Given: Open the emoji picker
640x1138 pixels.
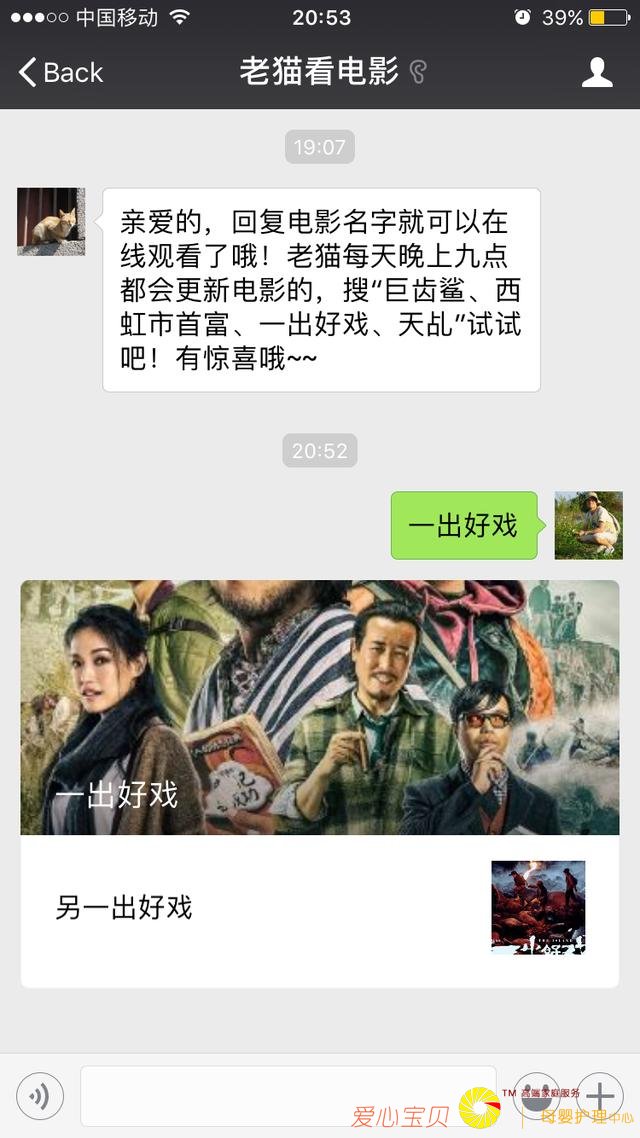Looking at the screenshot, I should pyautogui.click(x=535, y=1097).
